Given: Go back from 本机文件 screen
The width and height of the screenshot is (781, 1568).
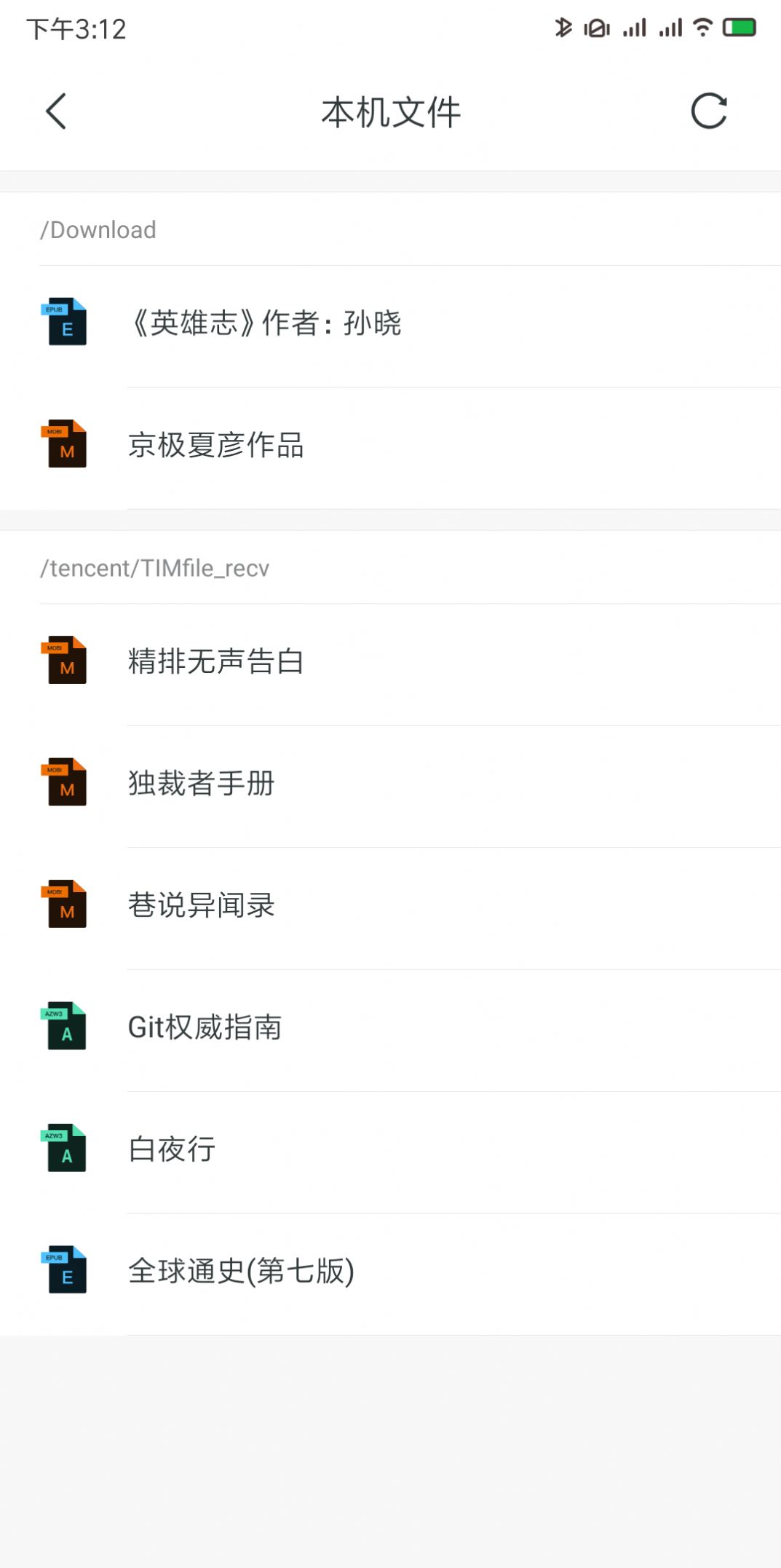Looking at the screenshot, I should 56,111.
